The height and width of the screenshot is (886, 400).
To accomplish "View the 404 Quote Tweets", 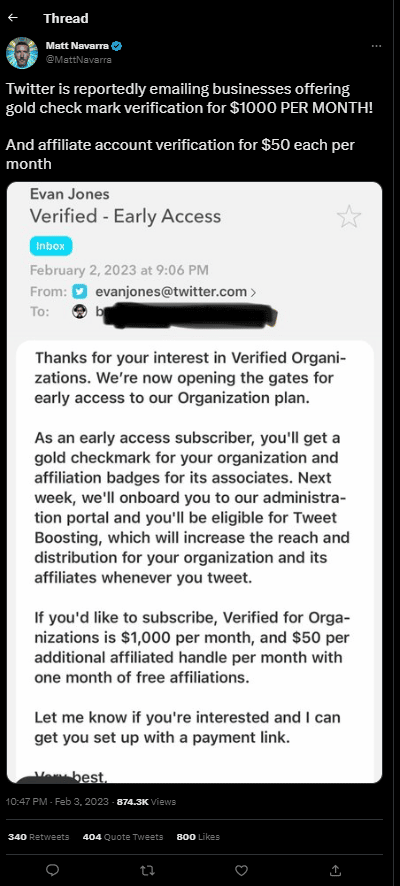I will pos(123,837).
